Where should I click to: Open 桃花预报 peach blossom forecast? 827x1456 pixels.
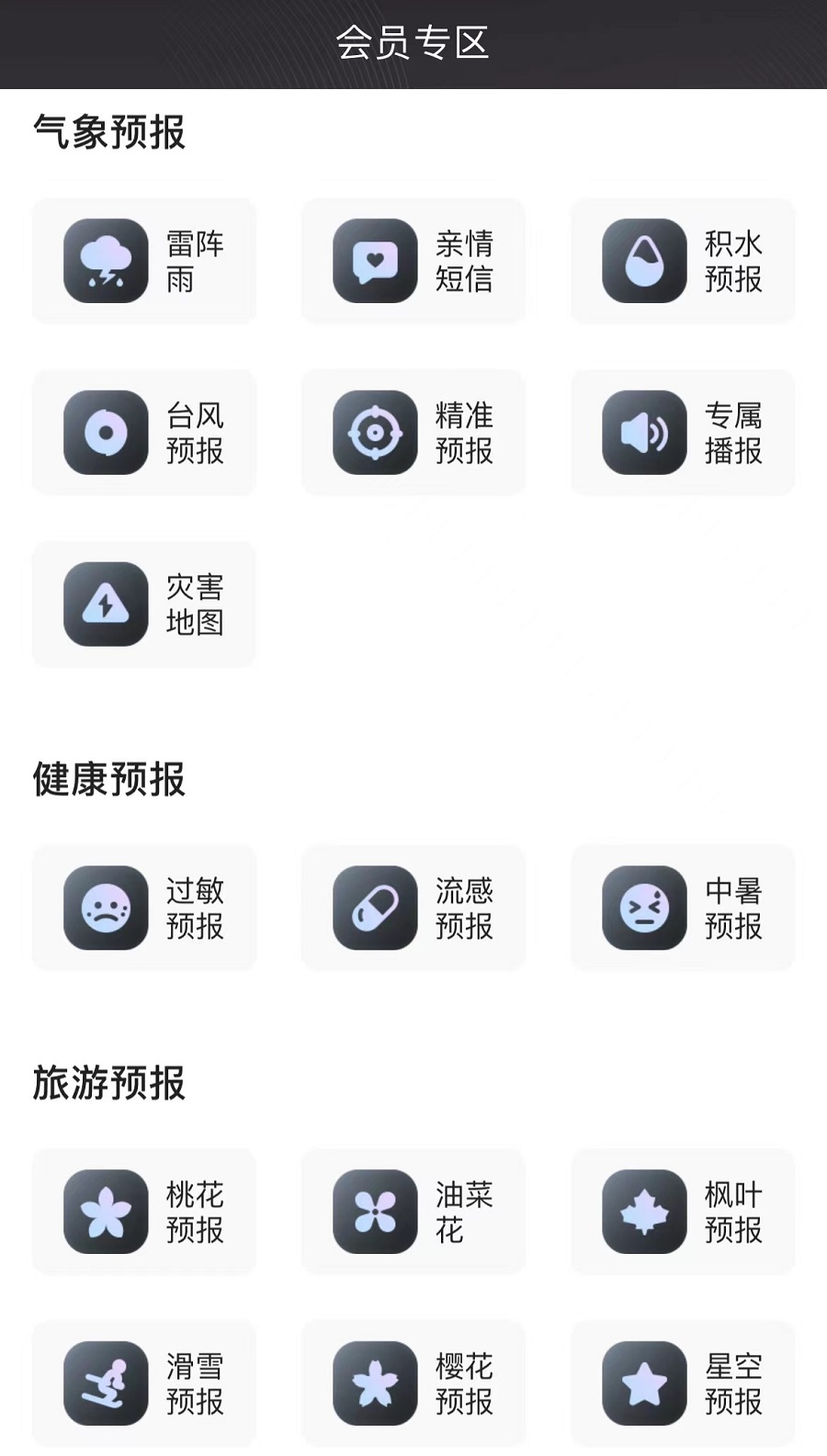pos(144,1212)
